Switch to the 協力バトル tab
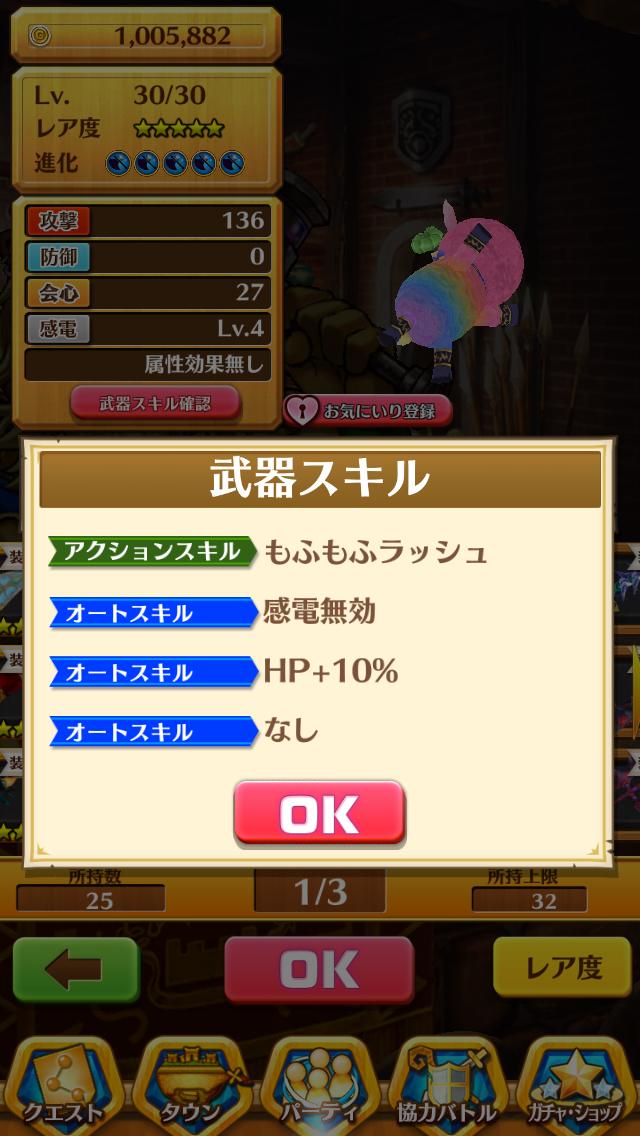This screenshot has height=1136, width=640. pyautogui.click(x=447, y=1085)
